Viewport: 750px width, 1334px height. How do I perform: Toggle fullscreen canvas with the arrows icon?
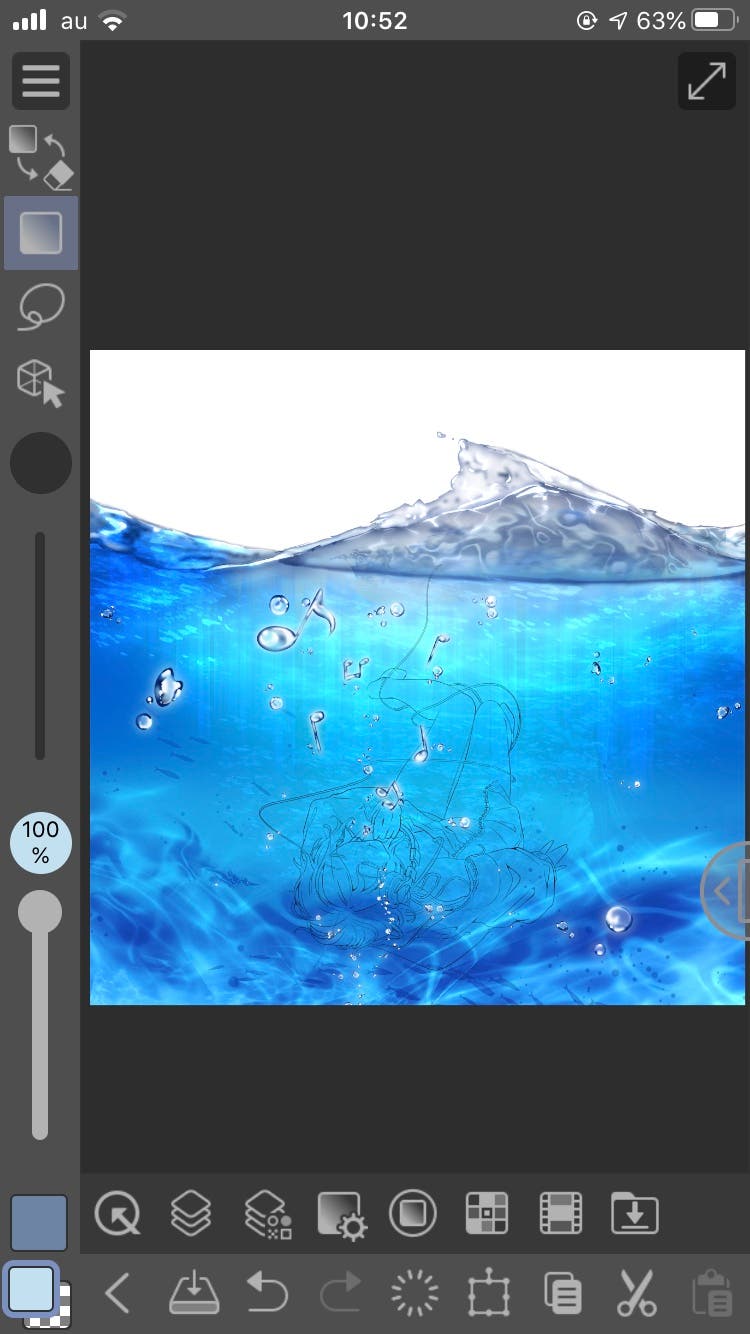coord(706,81)
